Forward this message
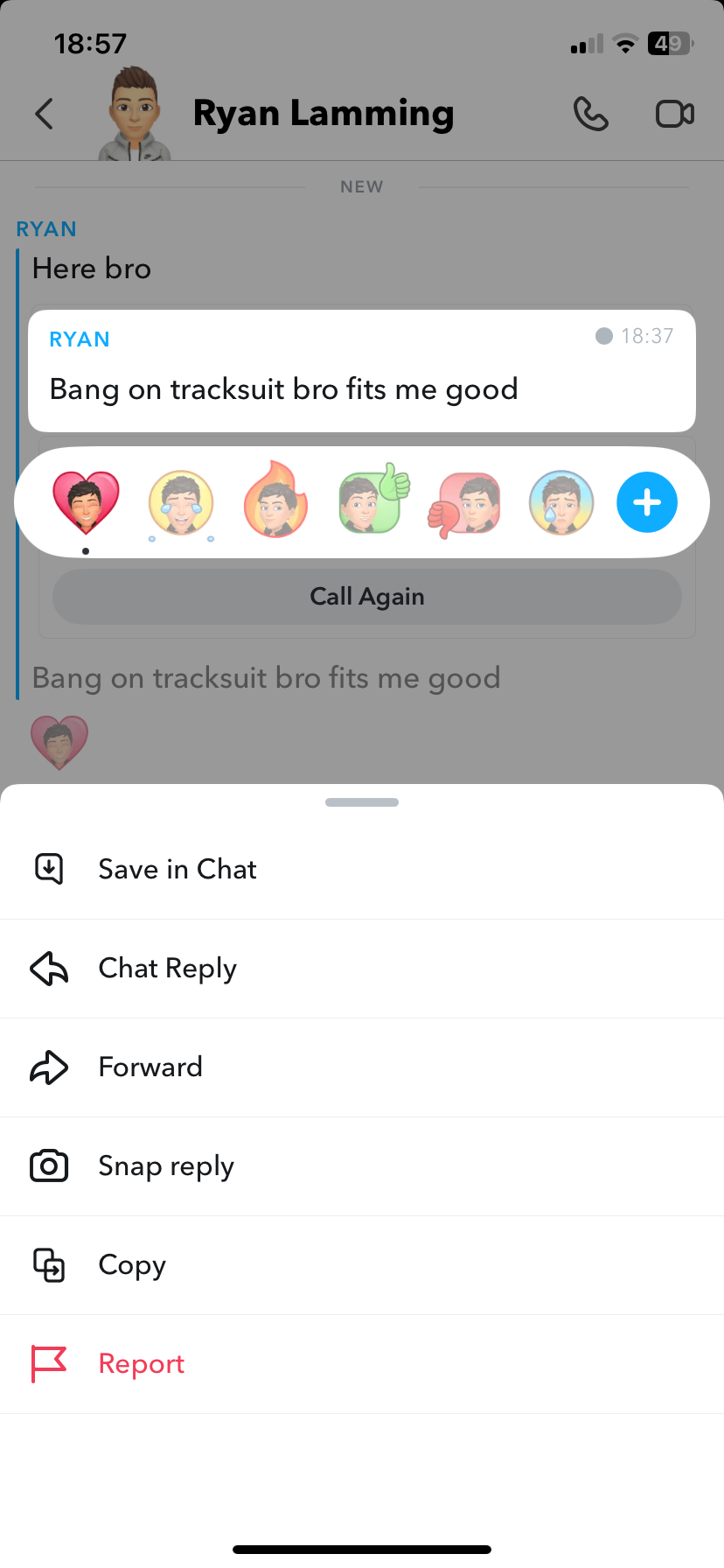This screenshot has height=1568, width=724. (150, 1067)
